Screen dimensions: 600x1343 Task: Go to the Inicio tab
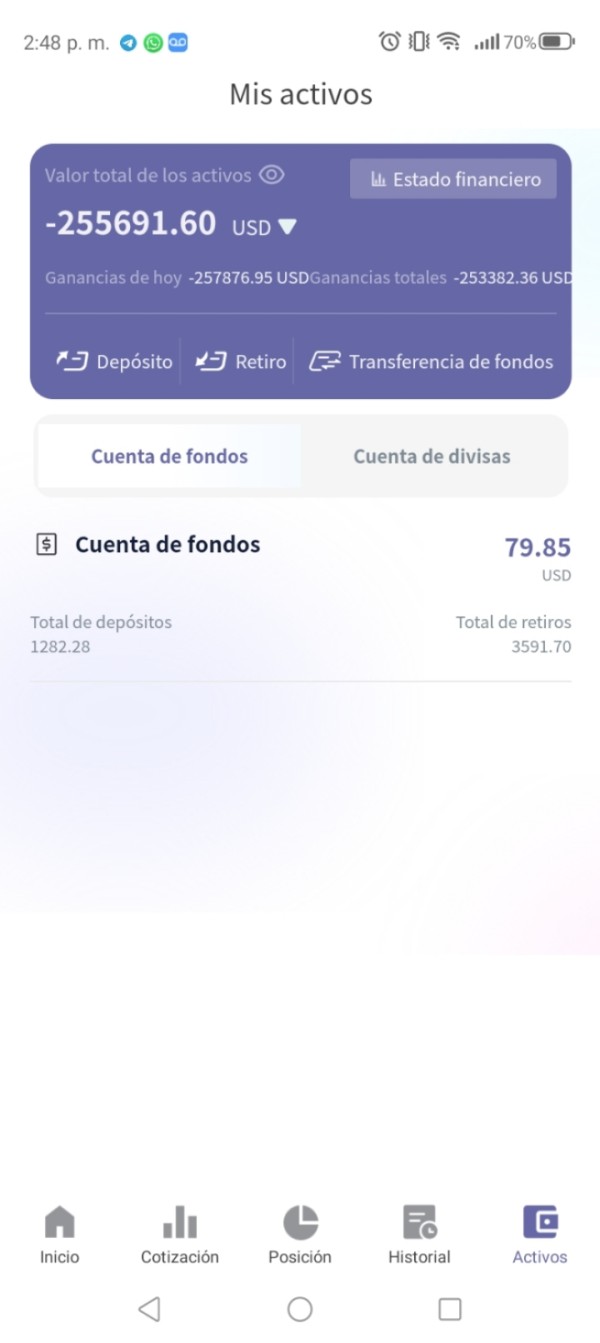pyautogui.click(x=60, y=1235)
